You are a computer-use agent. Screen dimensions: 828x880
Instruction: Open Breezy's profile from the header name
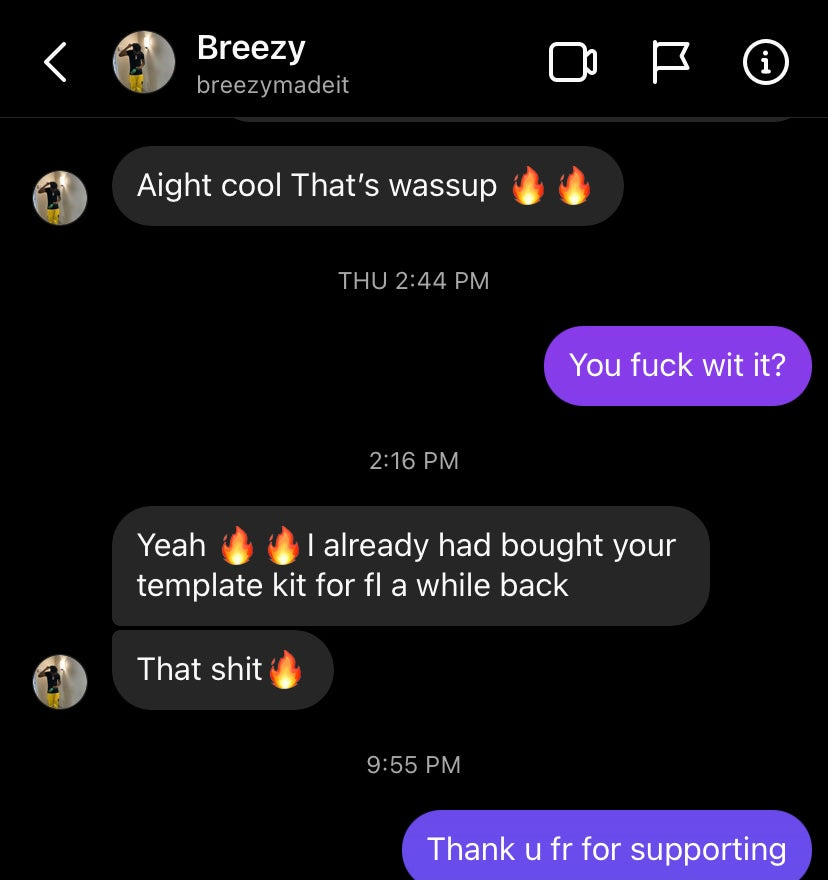point(251,48)
